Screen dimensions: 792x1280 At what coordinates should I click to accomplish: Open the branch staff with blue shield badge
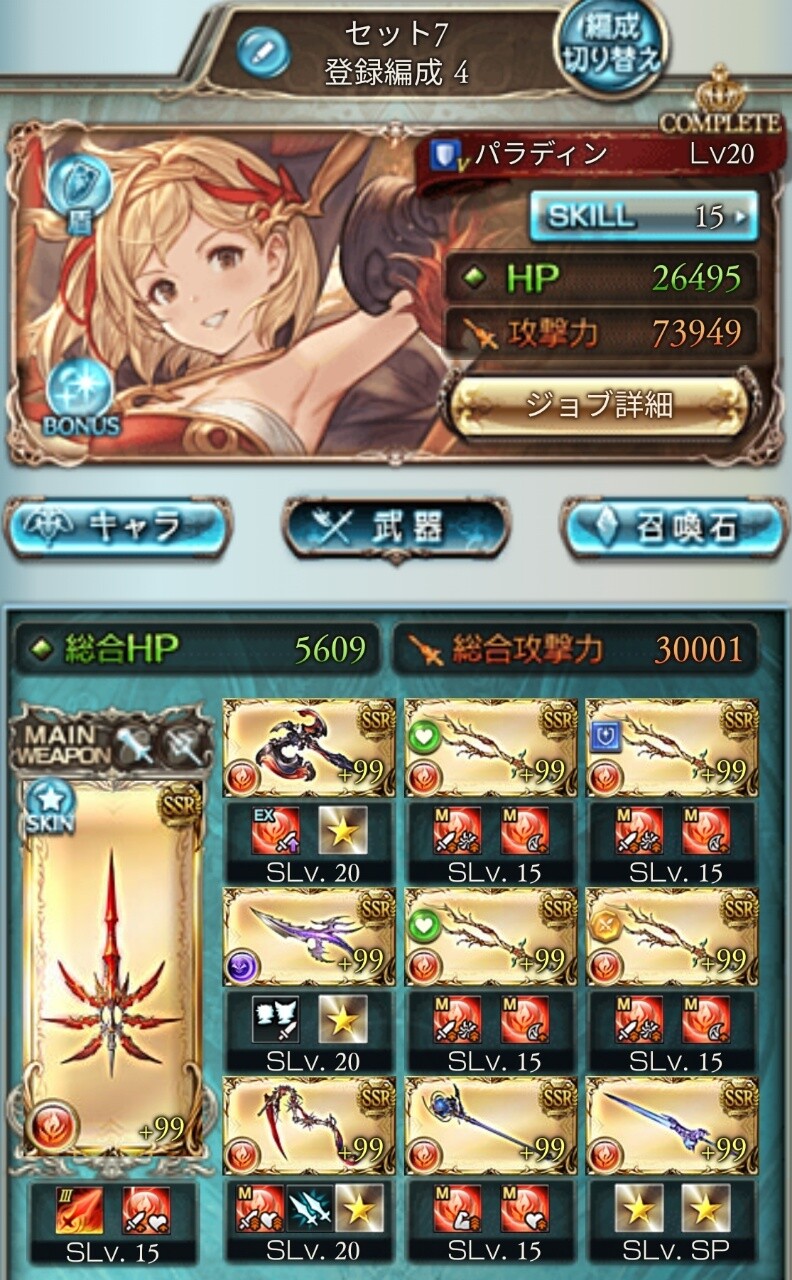coord(671,748)
